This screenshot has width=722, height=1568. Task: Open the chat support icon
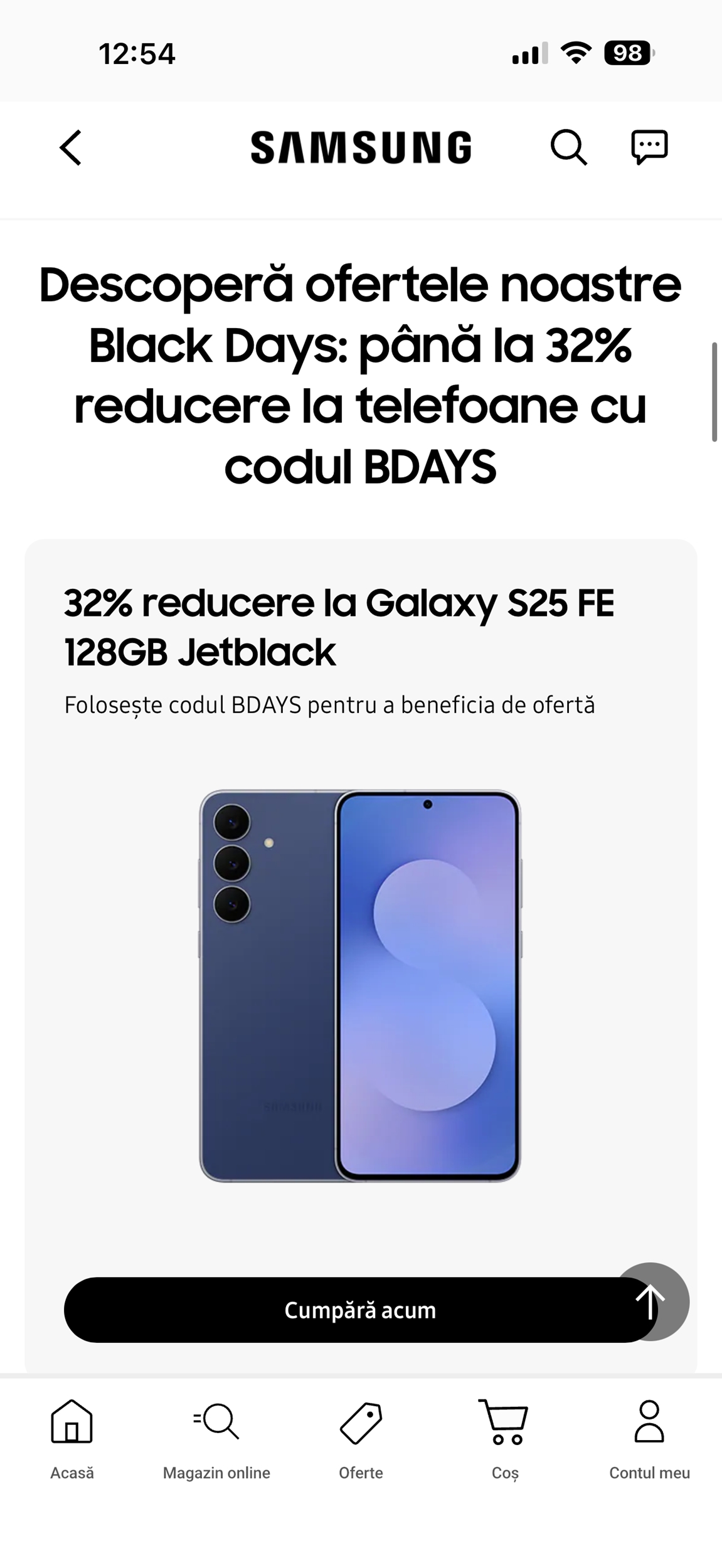(x=649, y=148)
